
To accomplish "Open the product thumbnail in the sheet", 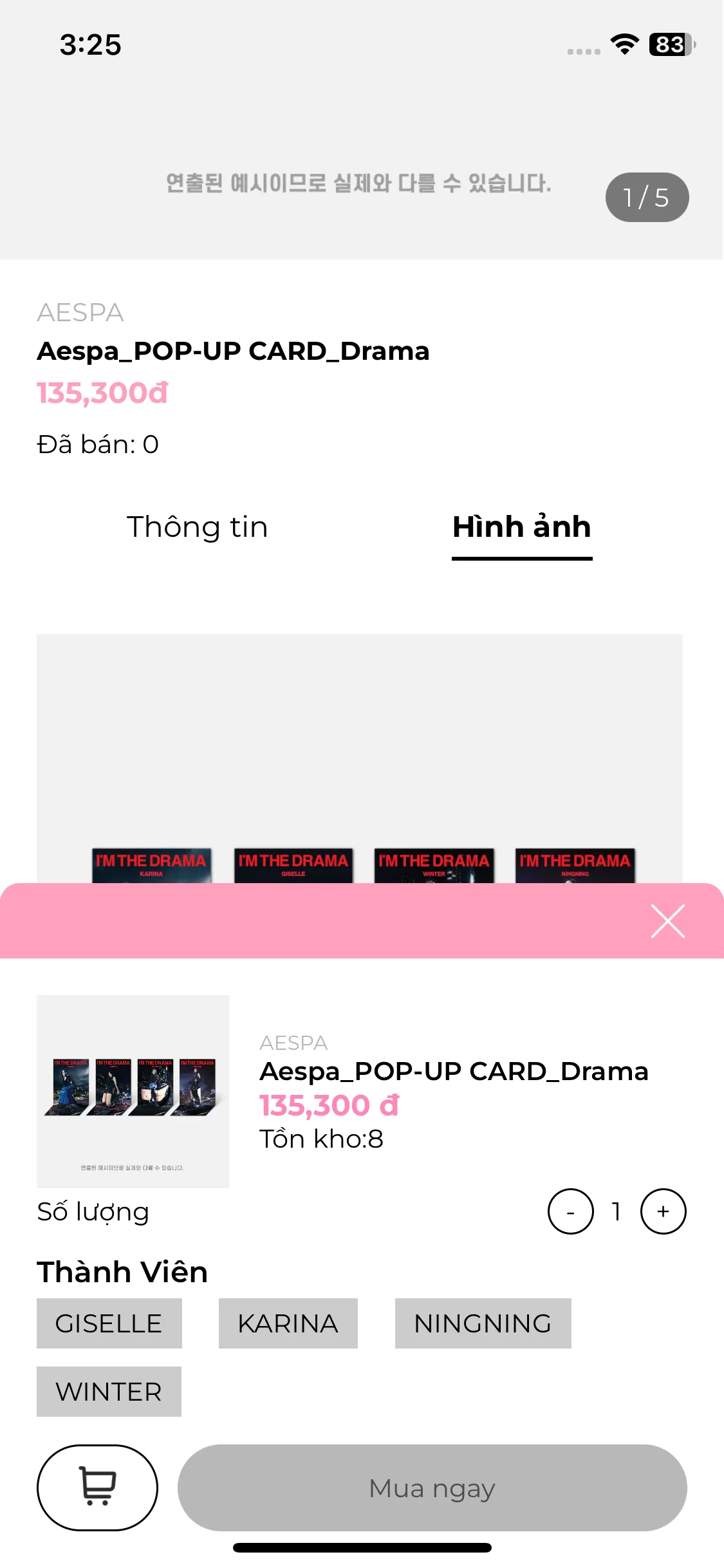I will pos(133,1091).
